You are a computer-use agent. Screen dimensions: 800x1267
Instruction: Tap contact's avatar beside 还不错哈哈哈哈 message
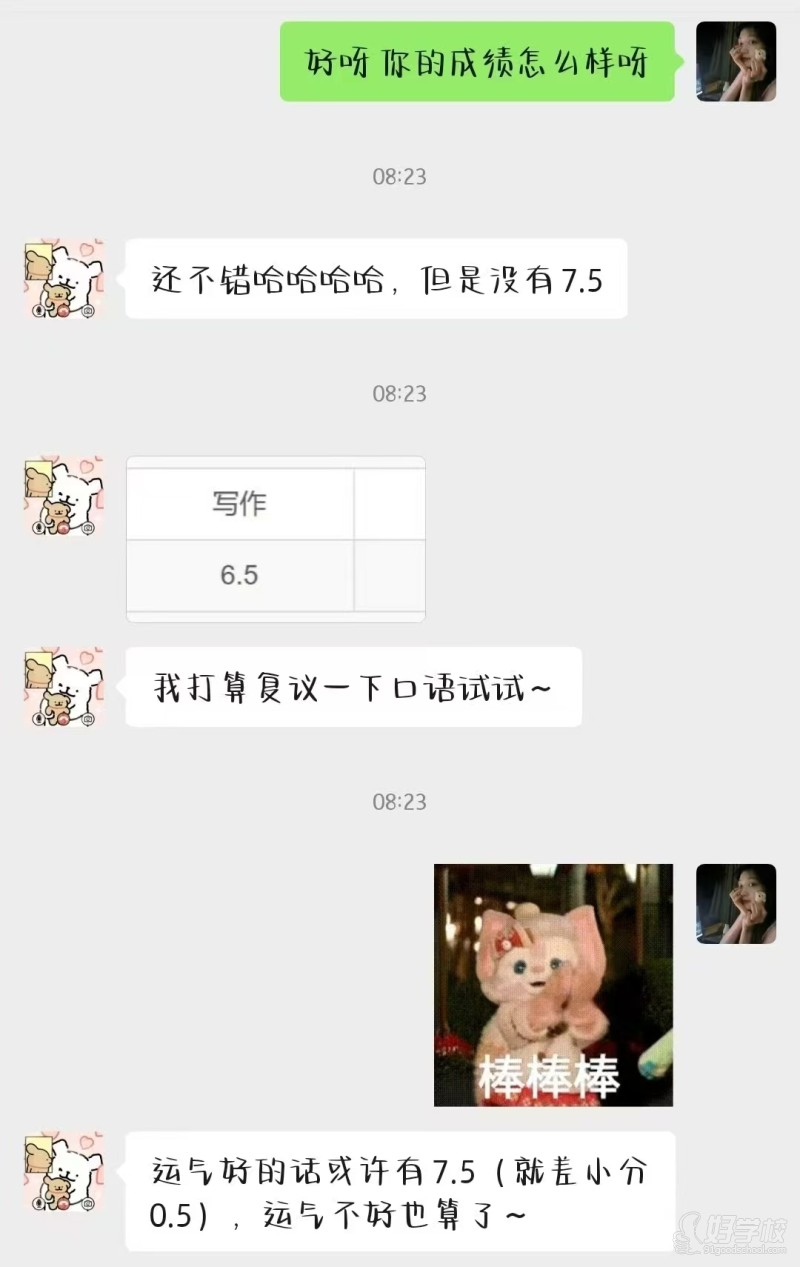click(64, 279)
